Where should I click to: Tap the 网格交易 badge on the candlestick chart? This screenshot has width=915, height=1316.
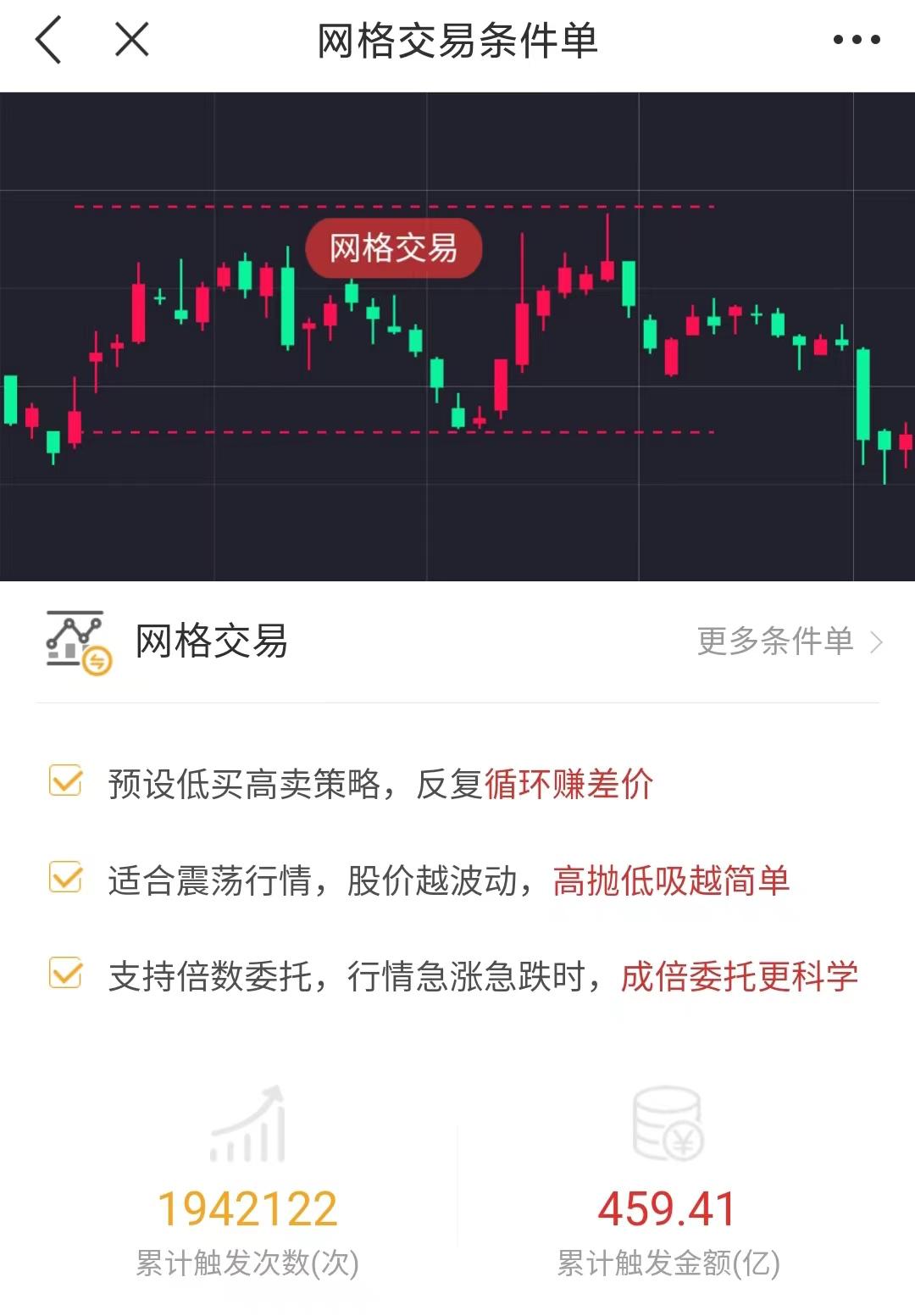[395, 250]
